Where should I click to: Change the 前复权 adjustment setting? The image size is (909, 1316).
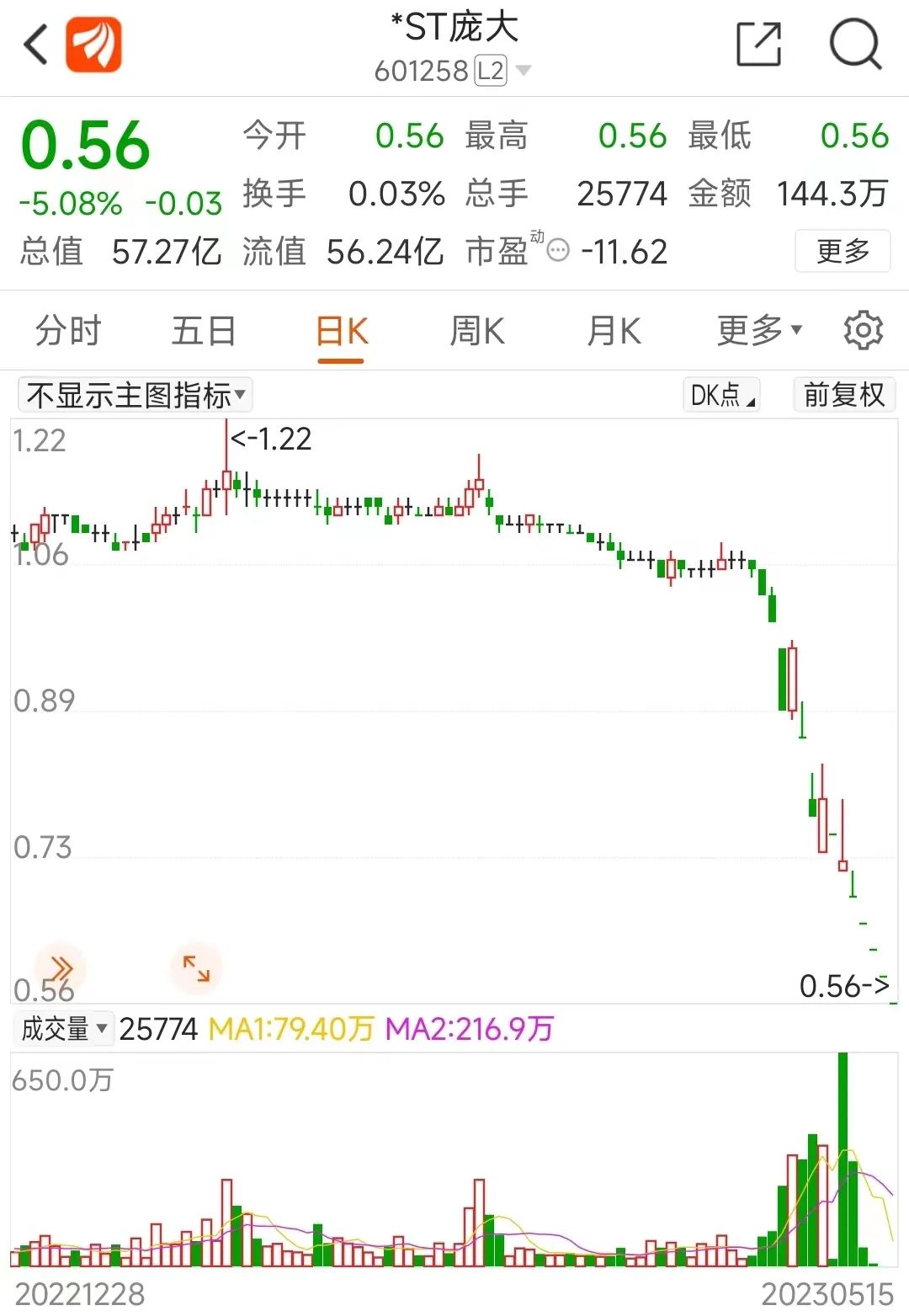click(x=843, y=395)
